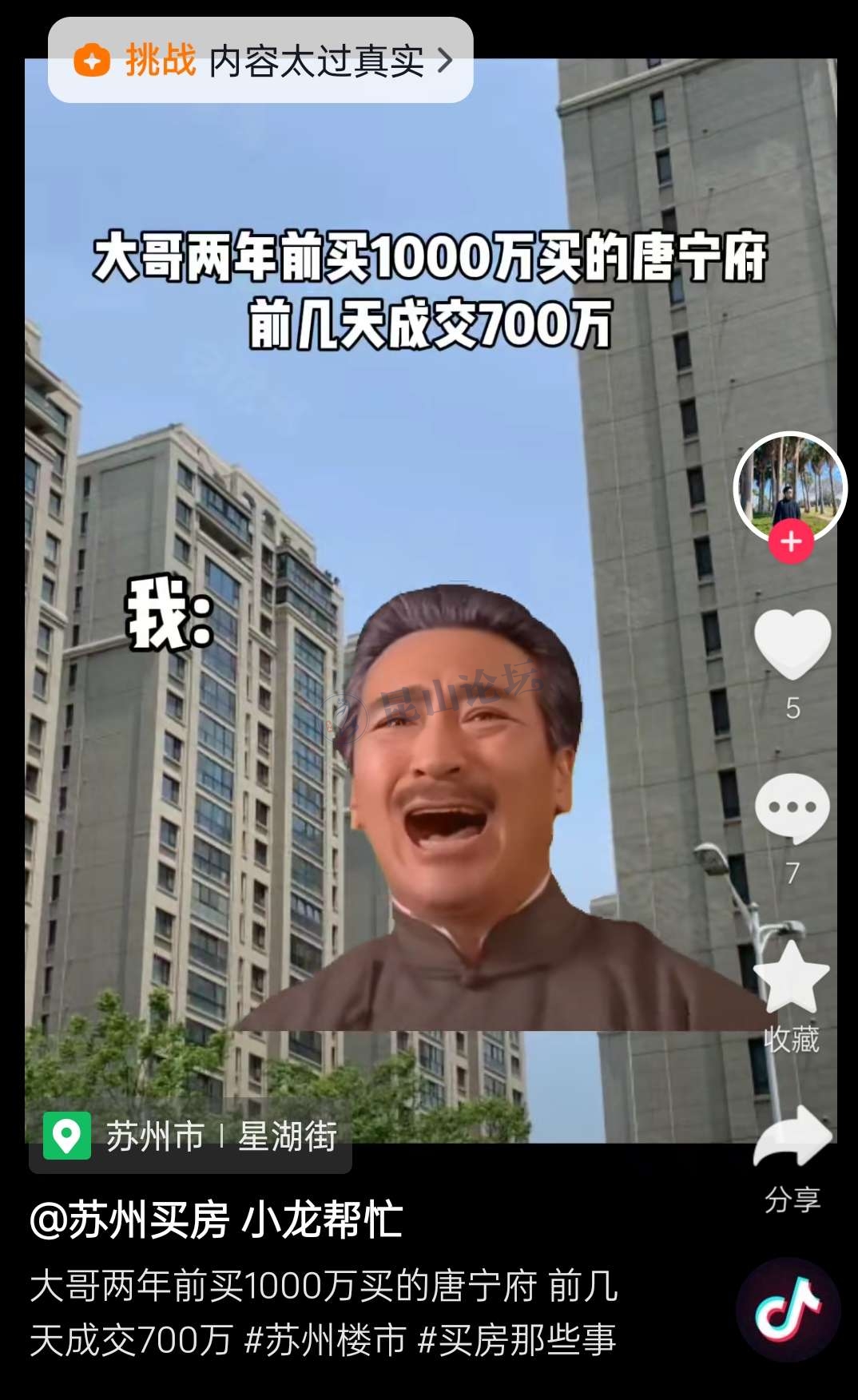
Task: Open the #苏州楼市 hashtag
Action: 324,1339
